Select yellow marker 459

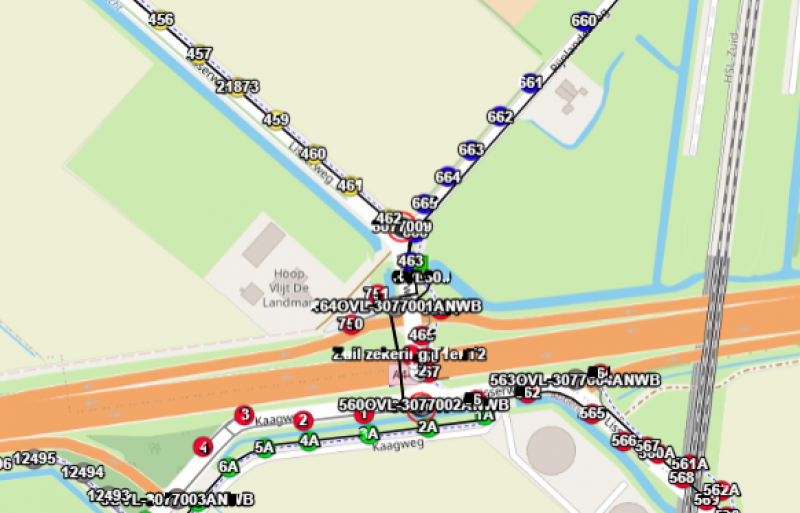[x=276, y=121]
